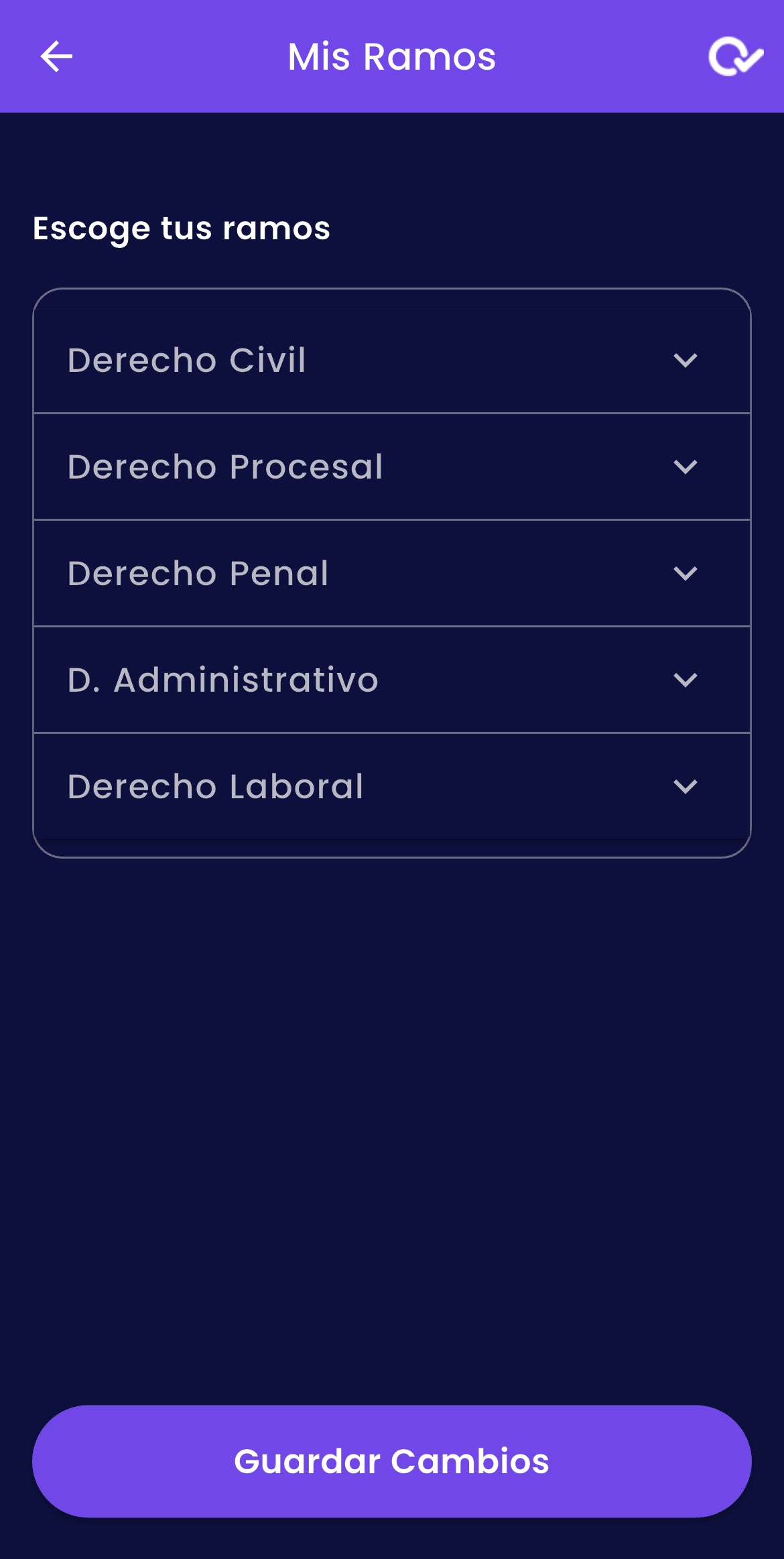Go back with the arrow icon

coord(56,56)
